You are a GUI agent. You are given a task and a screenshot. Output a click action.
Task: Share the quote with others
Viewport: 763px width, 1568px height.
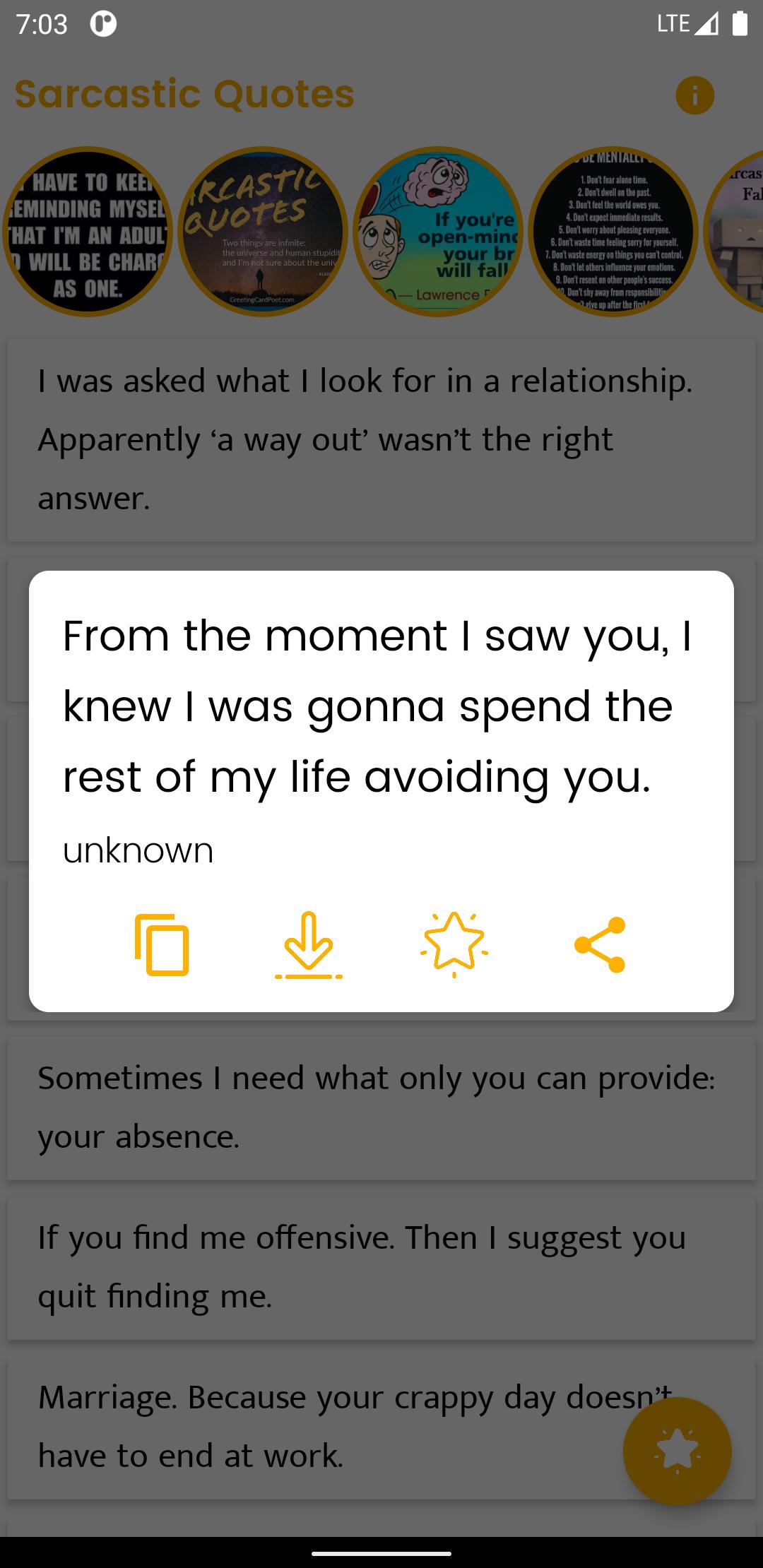click(x=600, y=945)
